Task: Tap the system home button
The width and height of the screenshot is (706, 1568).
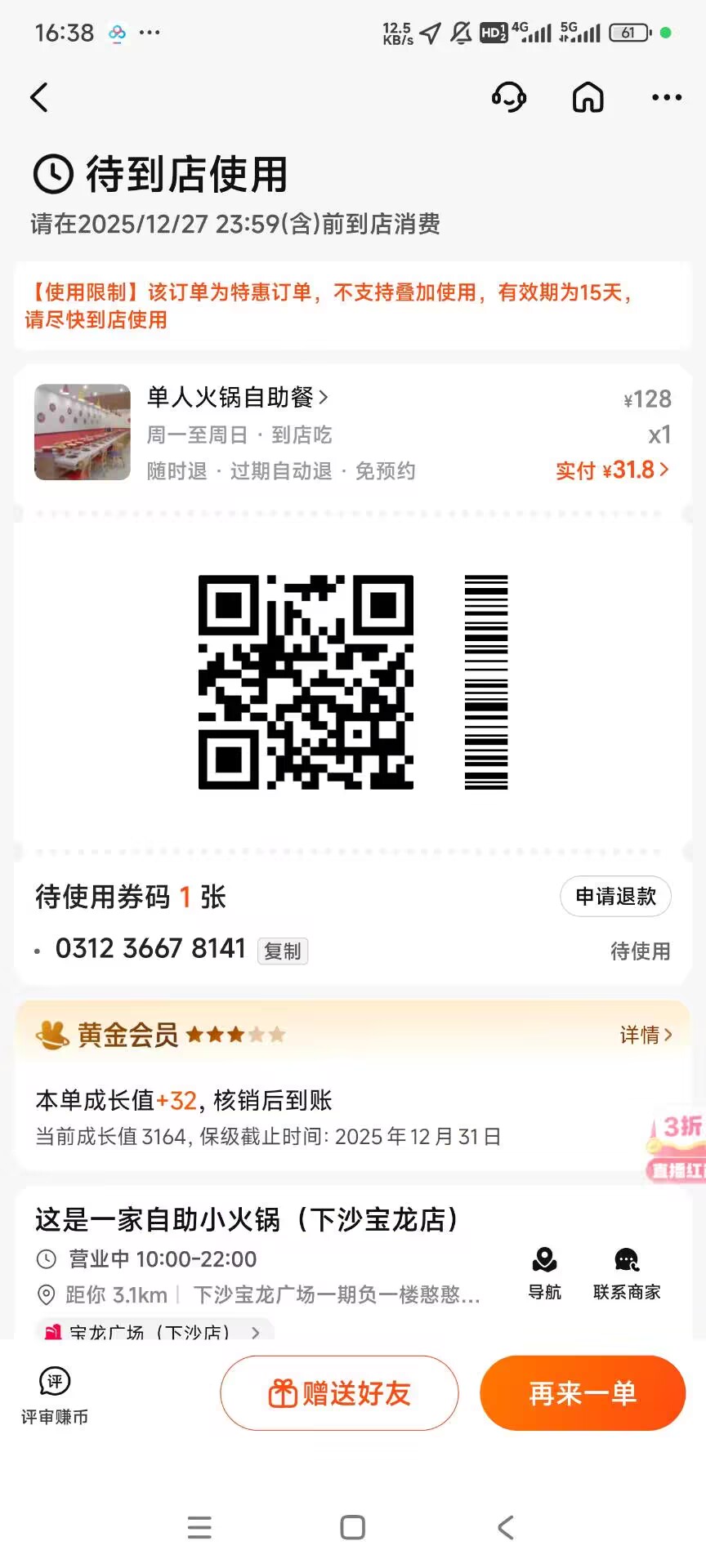Action: click(x=352, y=1527)
